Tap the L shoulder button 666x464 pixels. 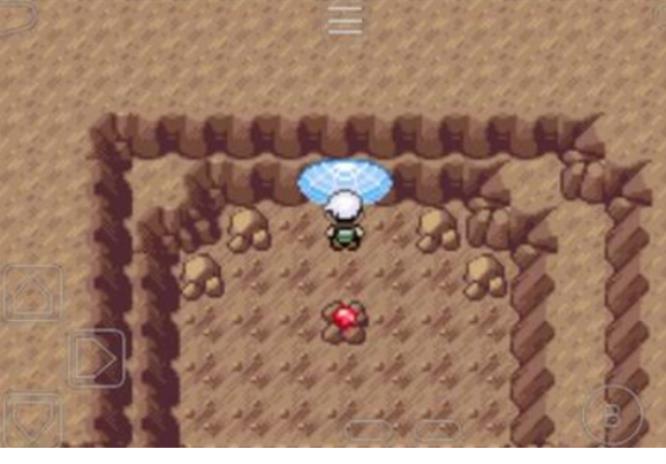pyautogui.click(x=15, y=14)
